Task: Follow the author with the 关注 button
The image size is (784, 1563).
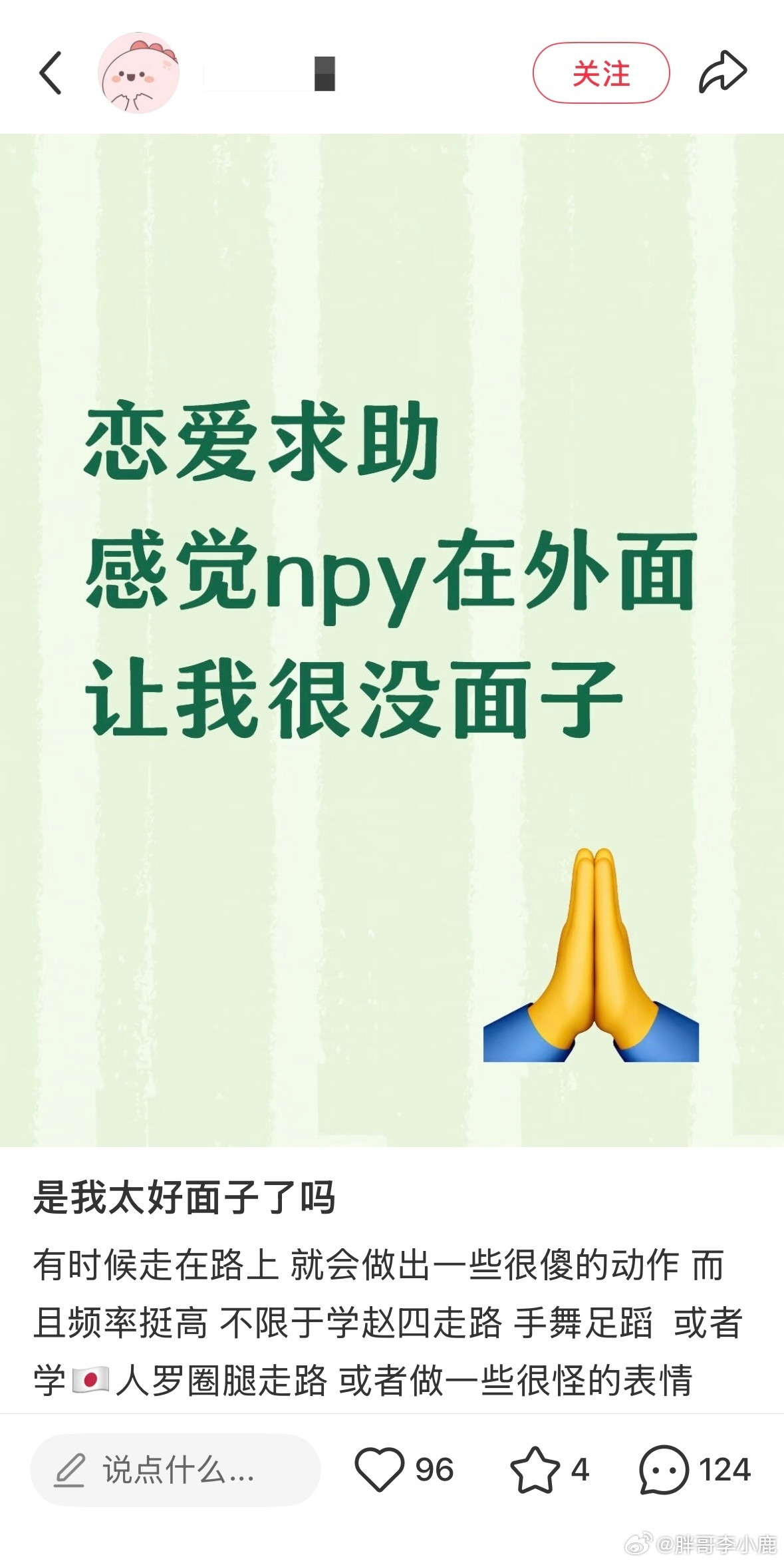Action: 600,73
